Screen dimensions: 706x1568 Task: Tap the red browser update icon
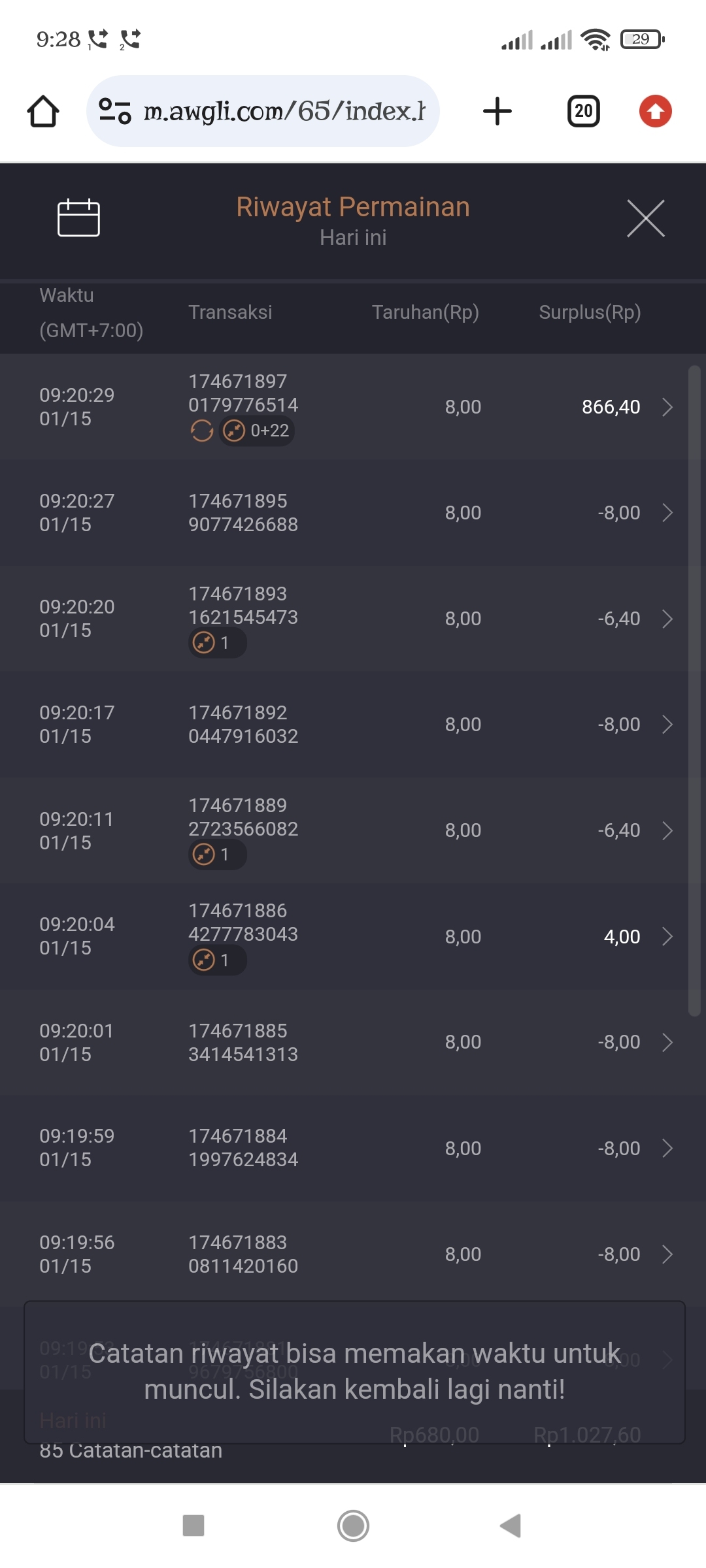655,111
